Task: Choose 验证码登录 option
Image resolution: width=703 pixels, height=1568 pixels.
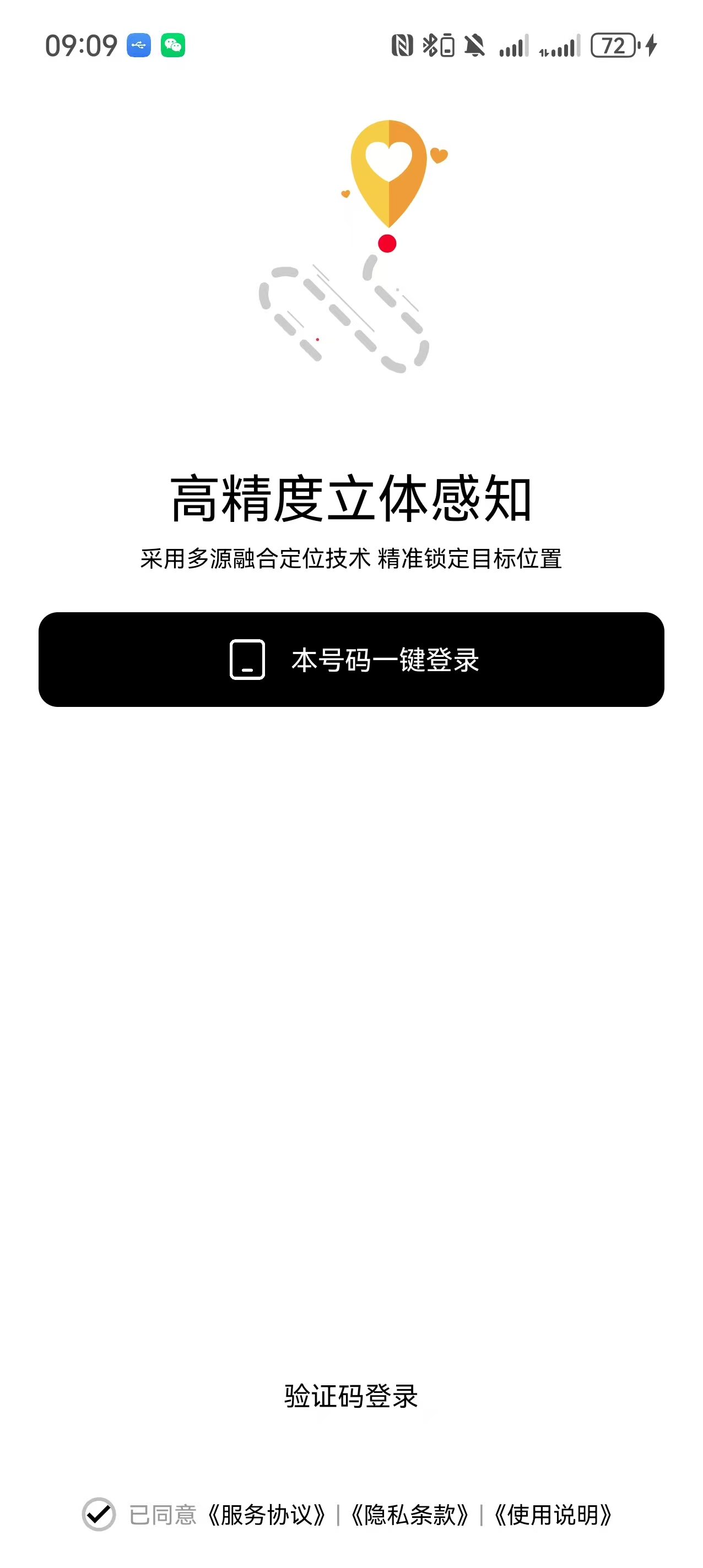Action: pyautogui.click(x=351, y=1396)
